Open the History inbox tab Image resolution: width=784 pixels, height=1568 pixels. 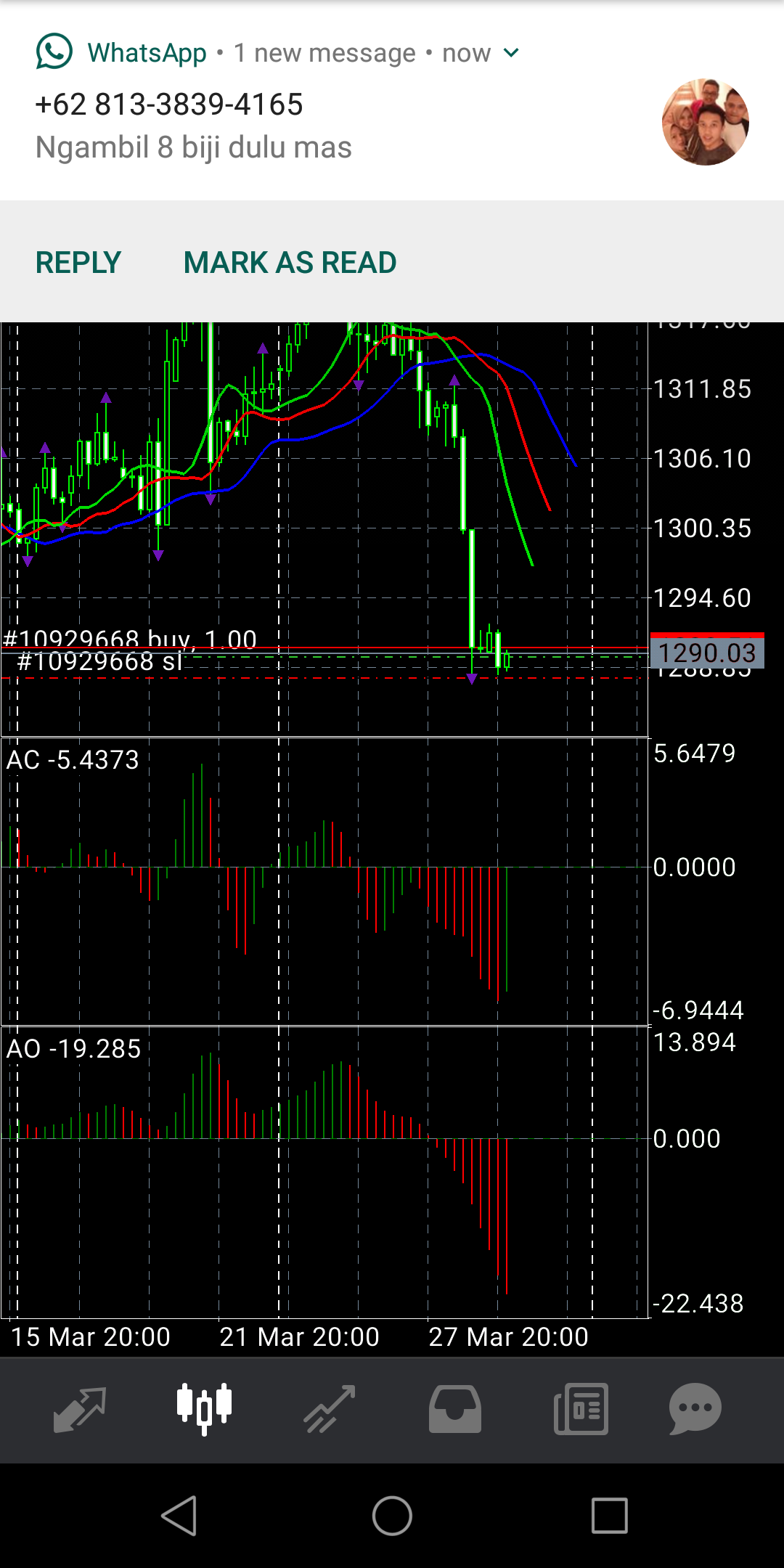pos(454,1409)
